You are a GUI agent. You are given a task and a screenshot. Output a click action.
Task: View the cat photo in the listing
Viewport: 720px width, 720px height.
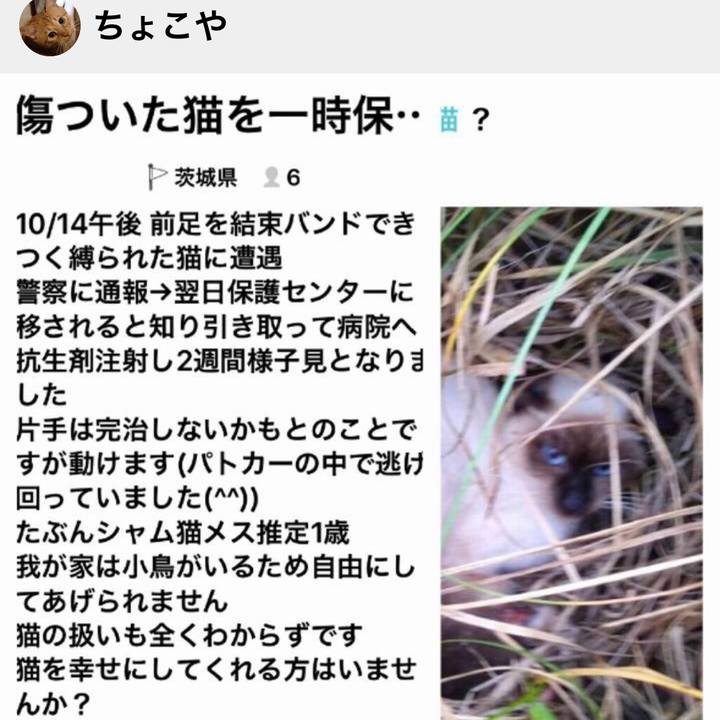(571, 455)
